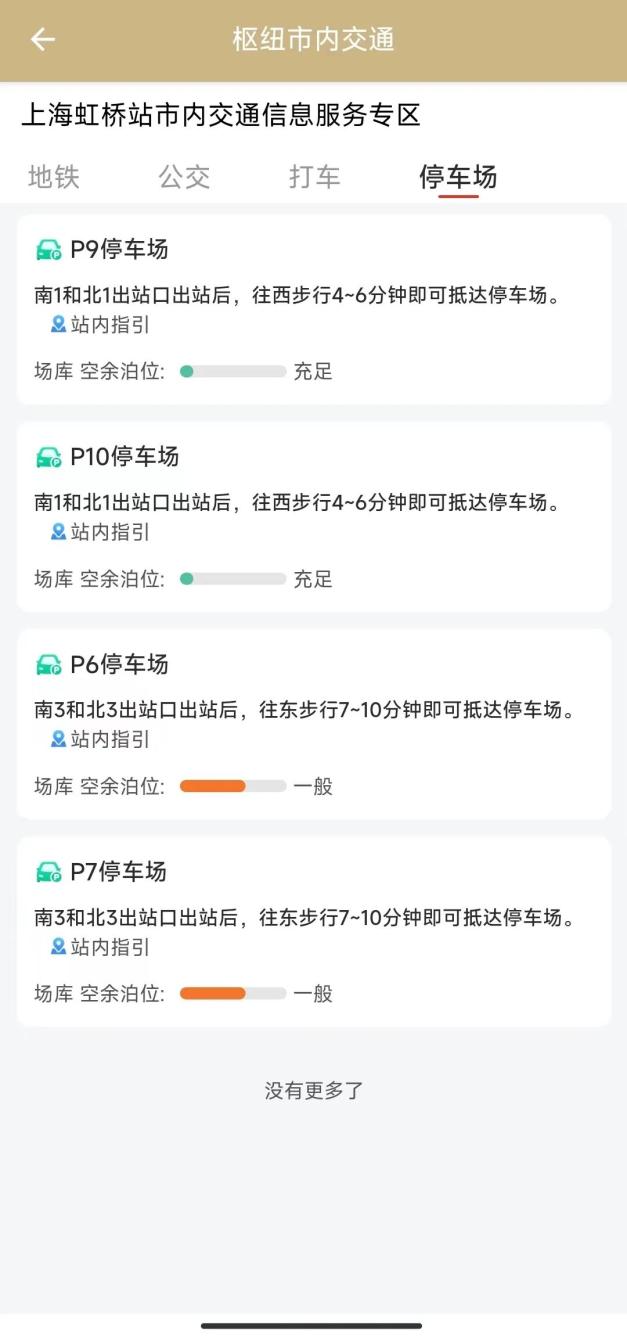
Task: Open 站内指引 for P10停车场
Action: [101, 532]
